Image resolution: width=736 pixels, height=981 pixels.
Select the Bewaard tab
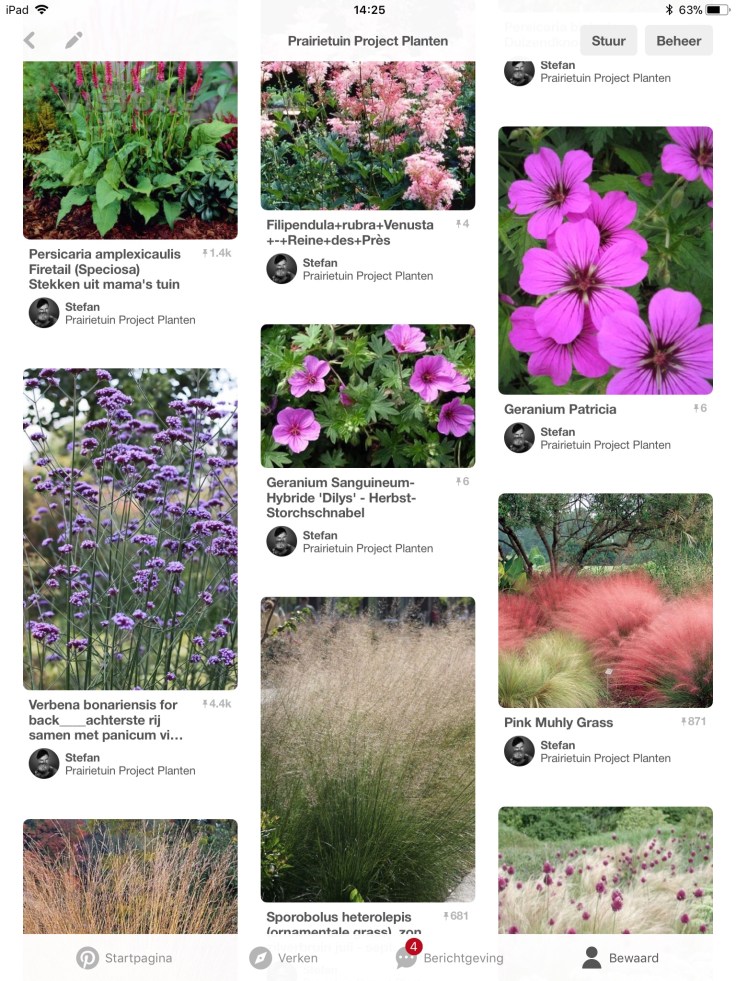point(620,957)
